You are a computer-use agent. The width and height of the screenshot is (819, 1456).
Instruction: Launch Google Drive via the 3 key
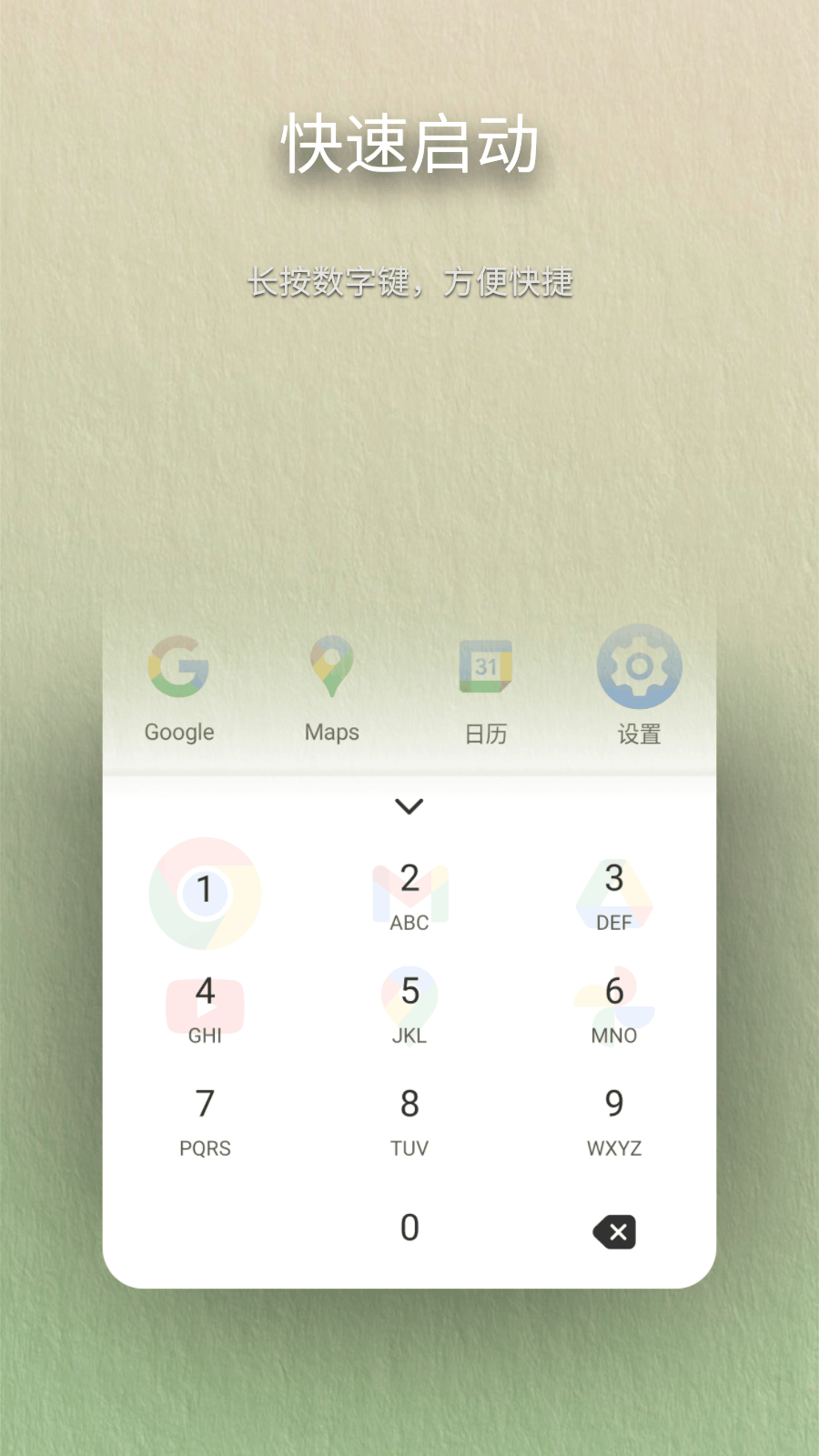click(x=613, y=892)
